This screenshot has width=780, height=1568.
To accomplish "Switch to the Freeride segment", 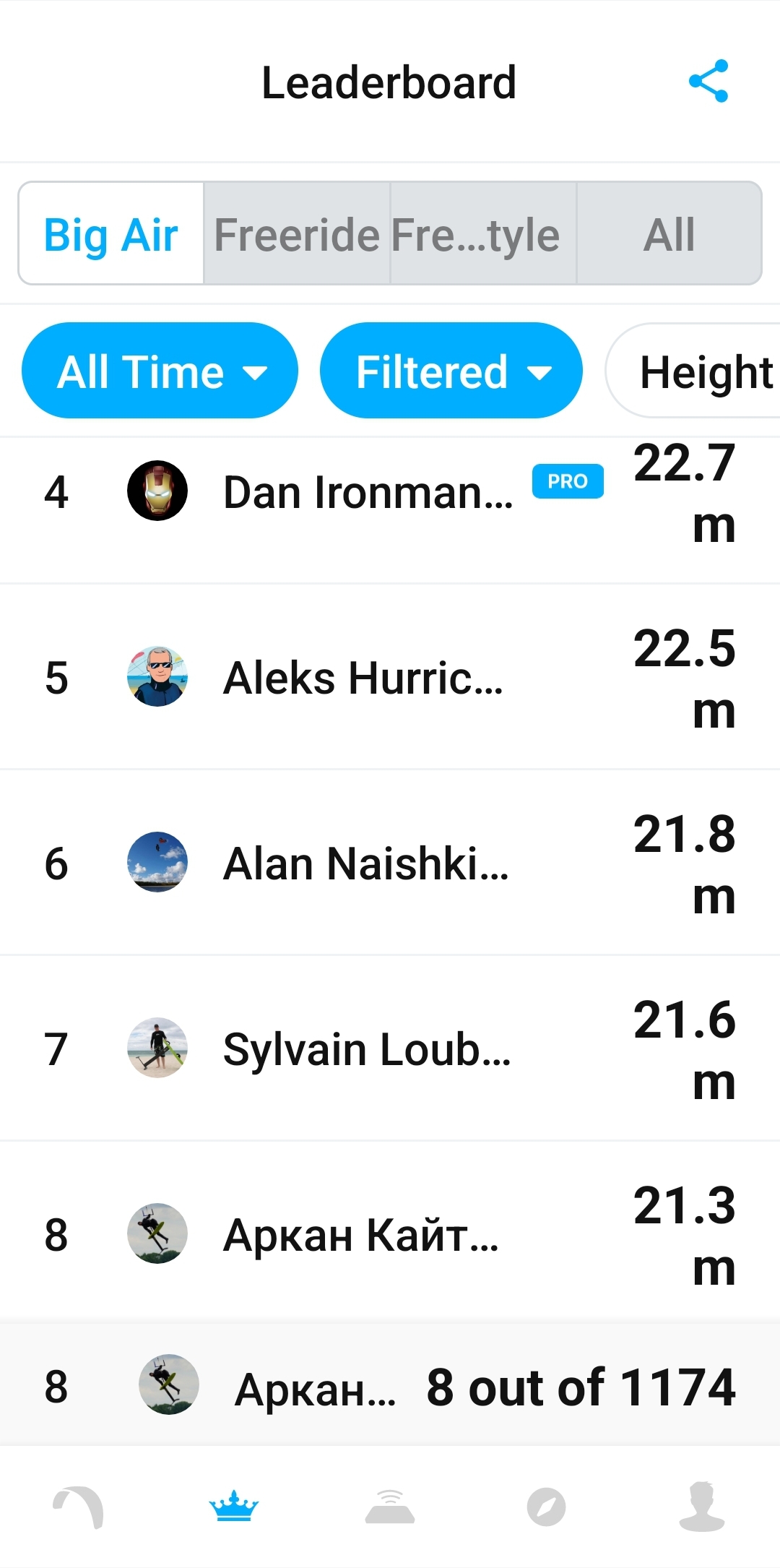I will coord(297,233).
